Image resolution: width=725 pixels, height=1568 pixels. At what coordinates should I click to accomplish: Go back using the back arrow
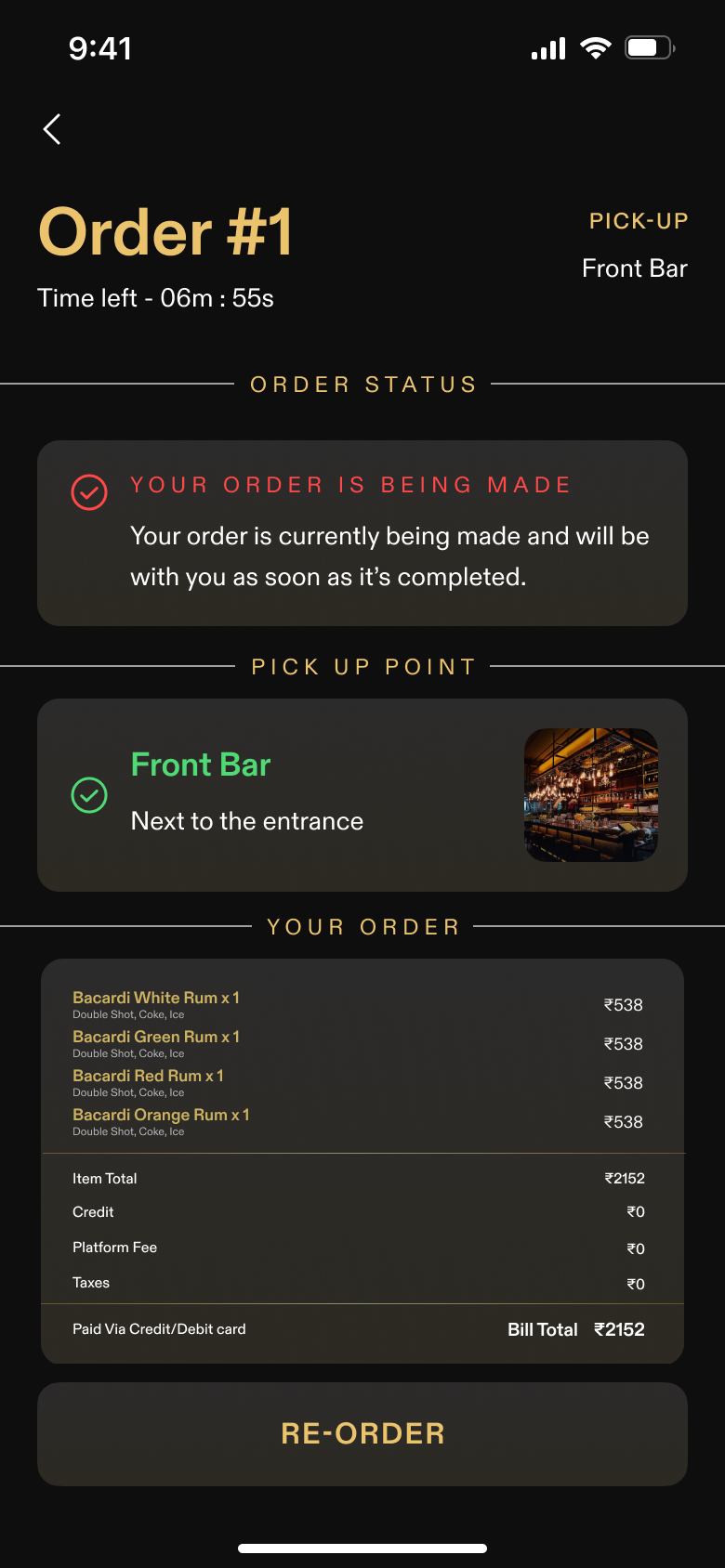[53, 129]
